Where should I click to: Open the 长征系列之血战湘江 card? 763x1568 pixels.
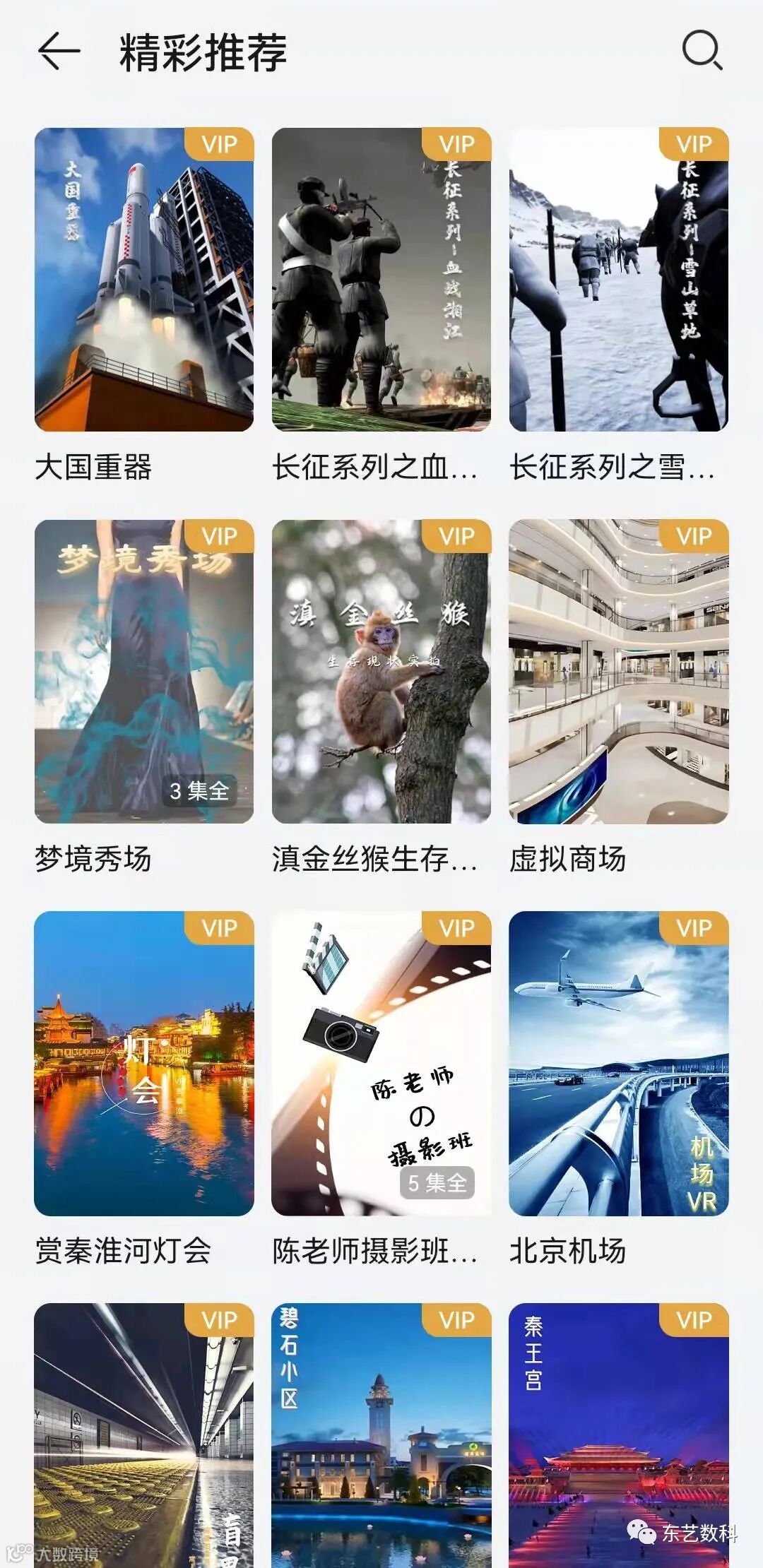pos(381,280)
